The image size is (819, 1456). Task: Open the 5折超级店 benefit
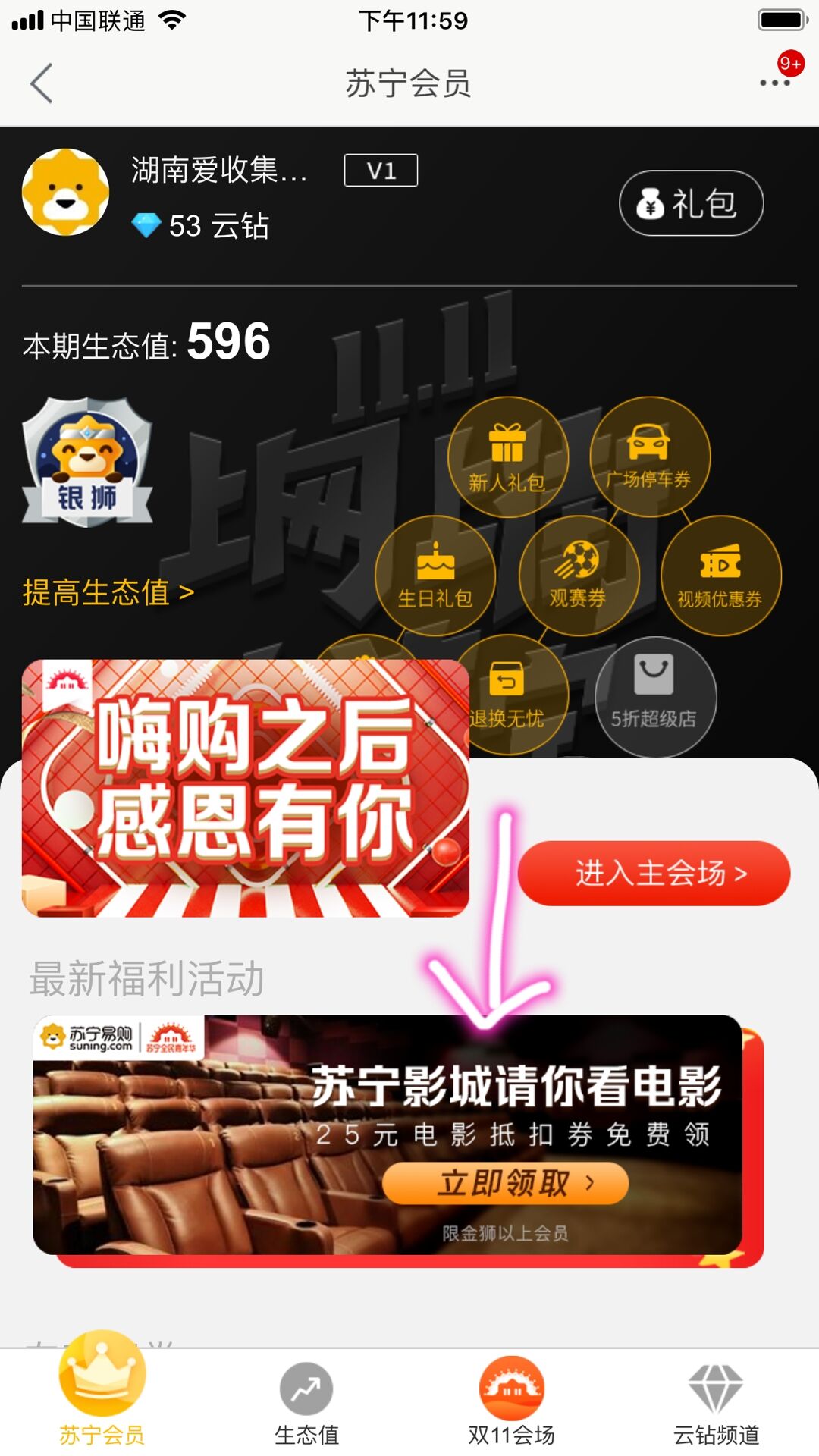pos(654,696)
